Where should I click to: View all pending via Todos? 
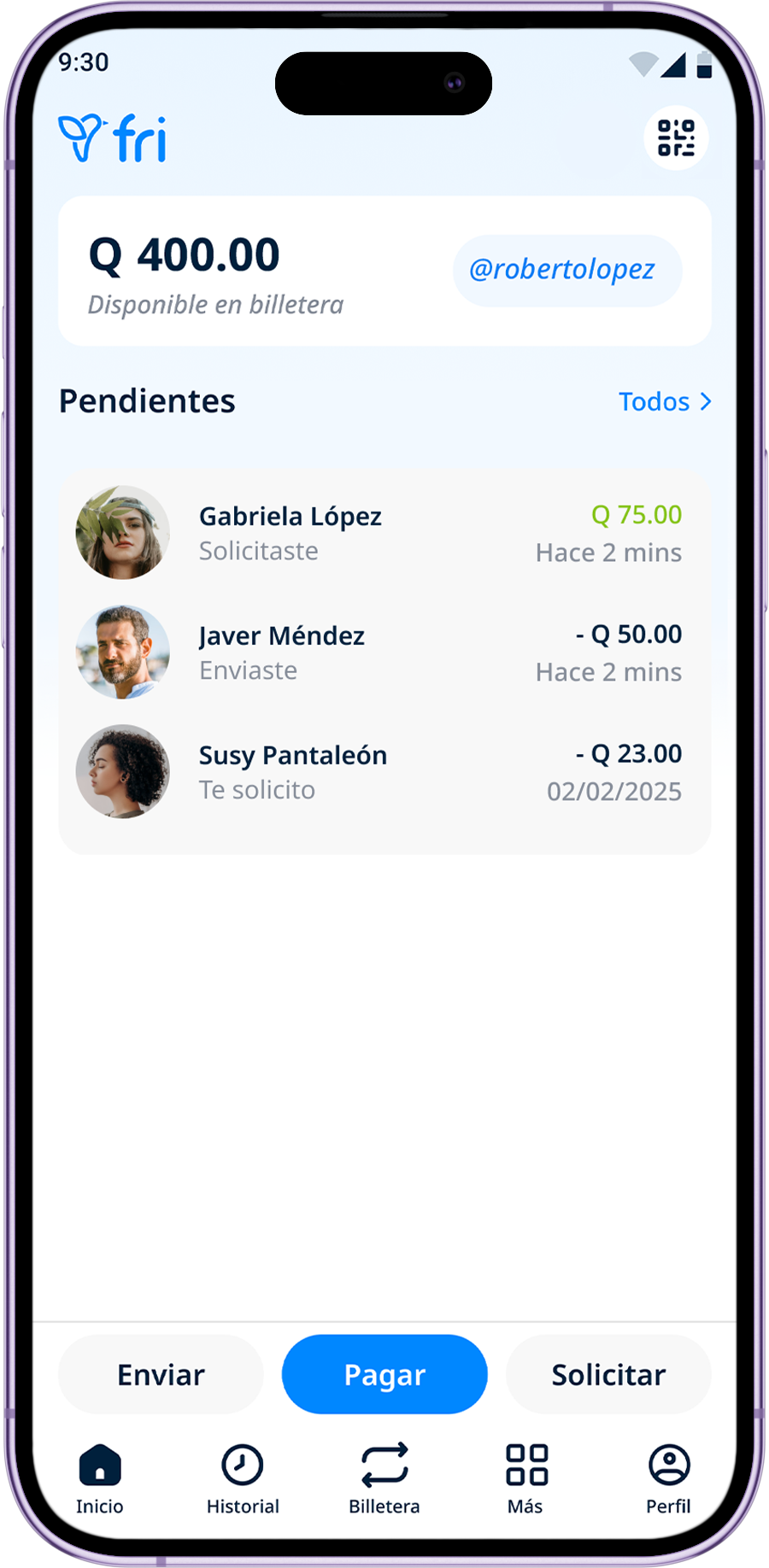664,401
